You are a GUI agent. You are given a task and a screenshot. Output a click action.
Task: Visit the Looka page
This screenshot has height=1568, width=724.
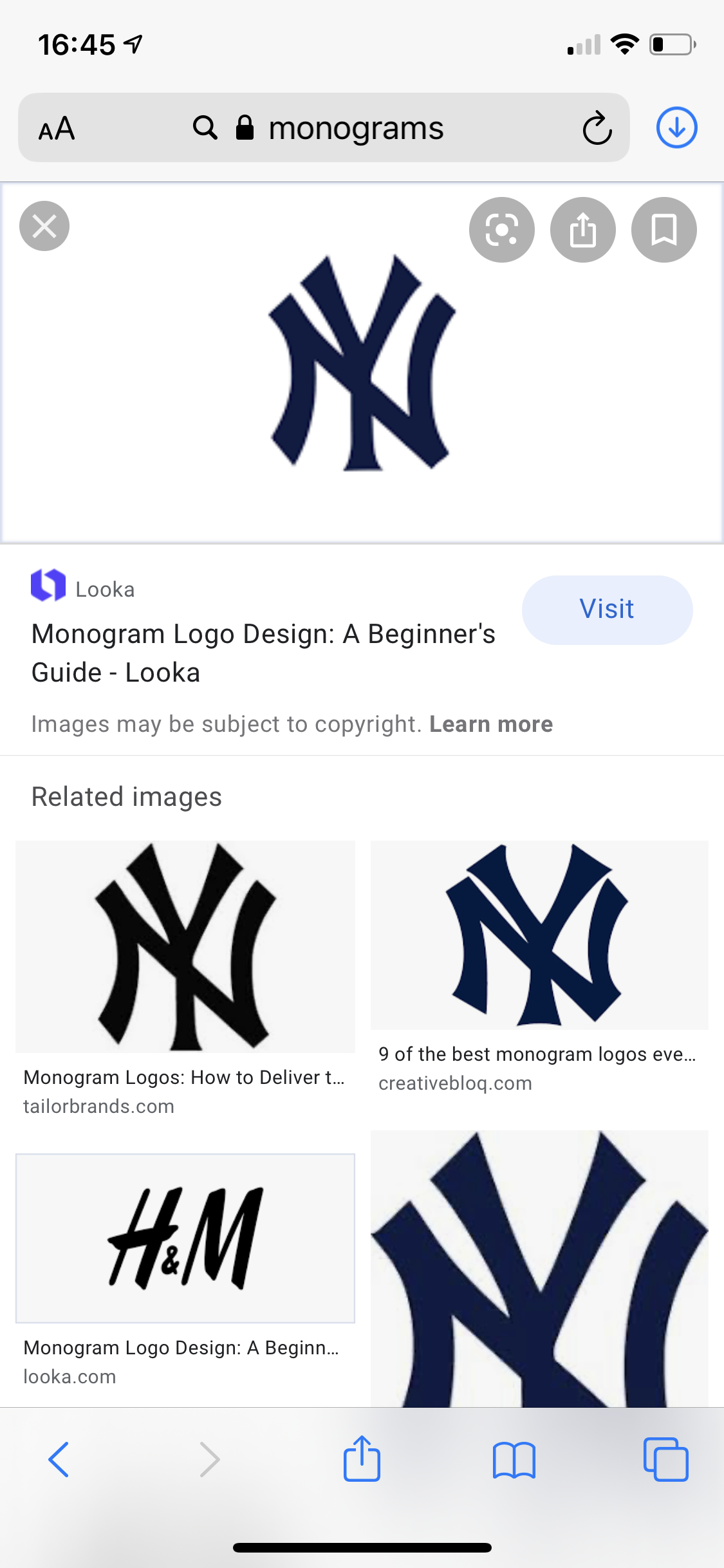(607, 609)
